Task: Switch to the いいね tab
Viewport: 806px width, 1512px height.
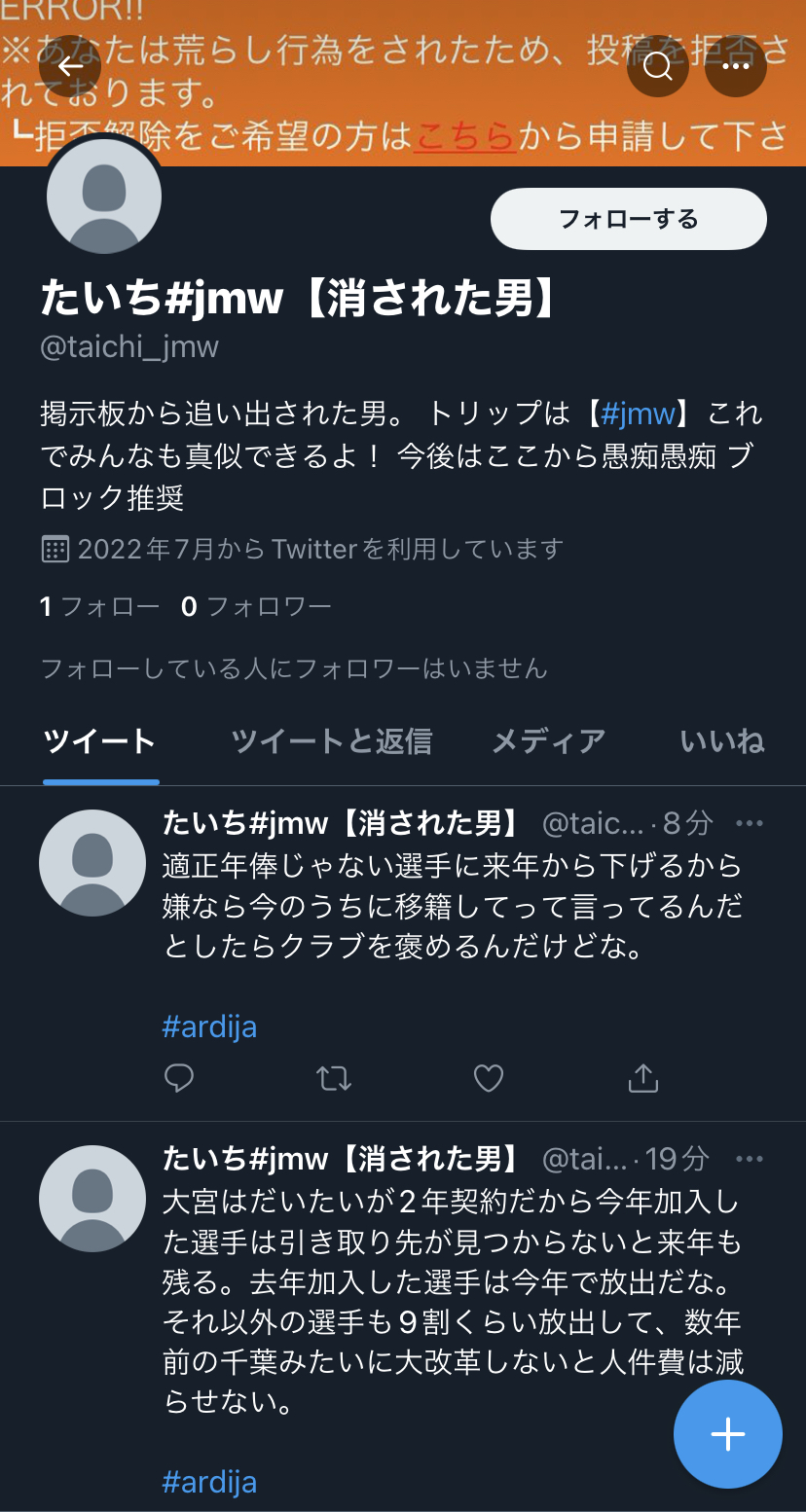Action: [x=722, y=741]
